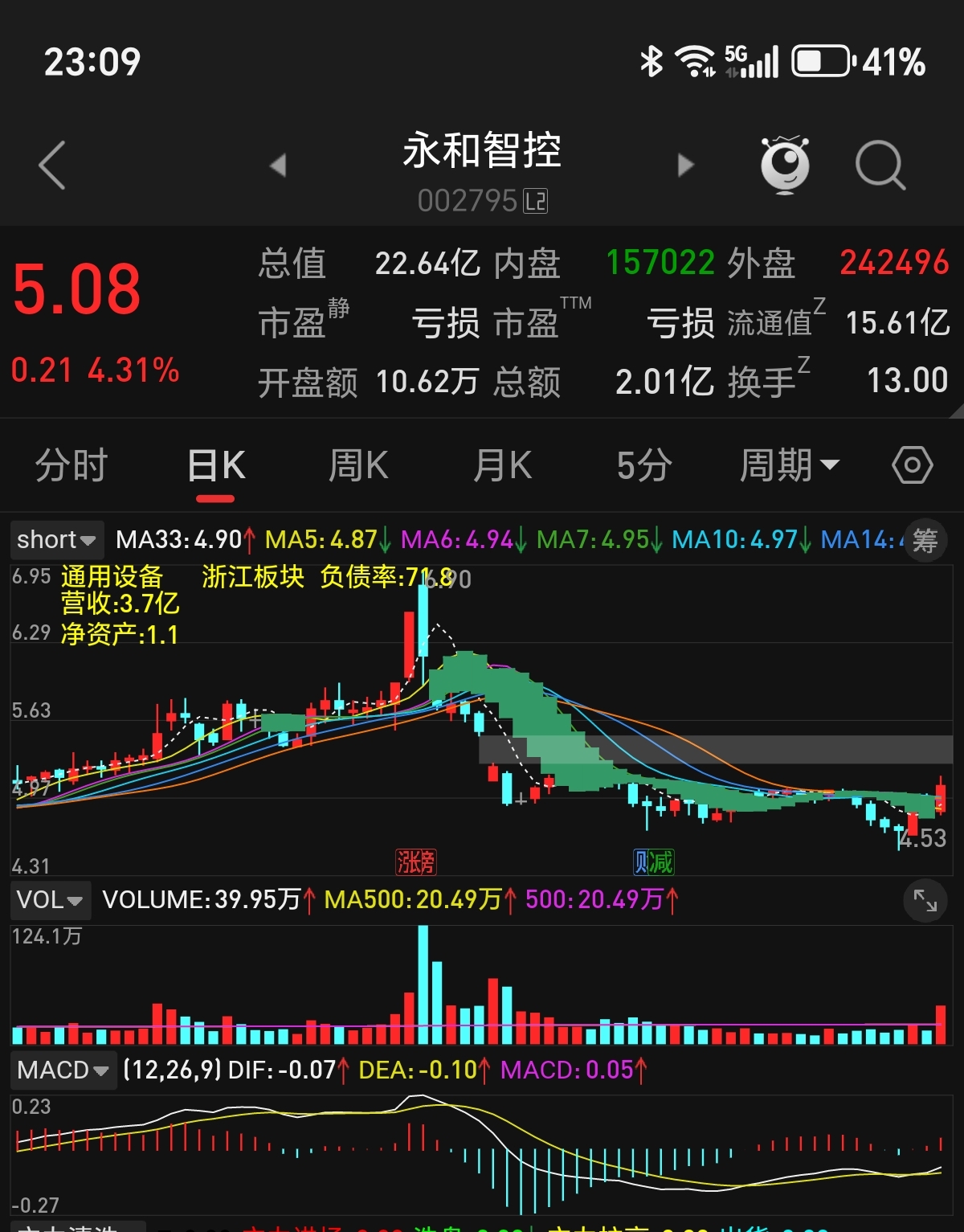The width and height of the screenshot is (964, 1232).
Task: Open the robot assistant icon
Action: click(x=785, y=165)
